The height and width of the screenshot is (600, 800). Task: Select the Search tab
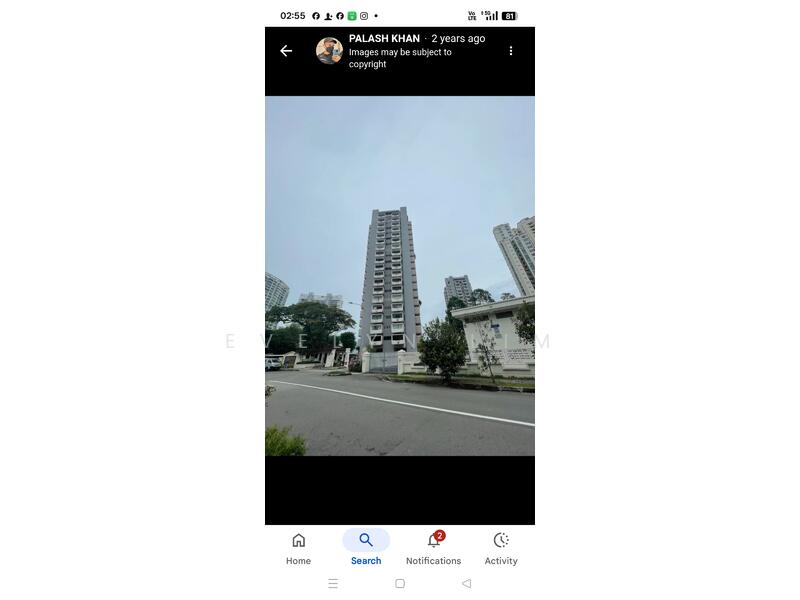pyautogui.click(x=366, y=548)
